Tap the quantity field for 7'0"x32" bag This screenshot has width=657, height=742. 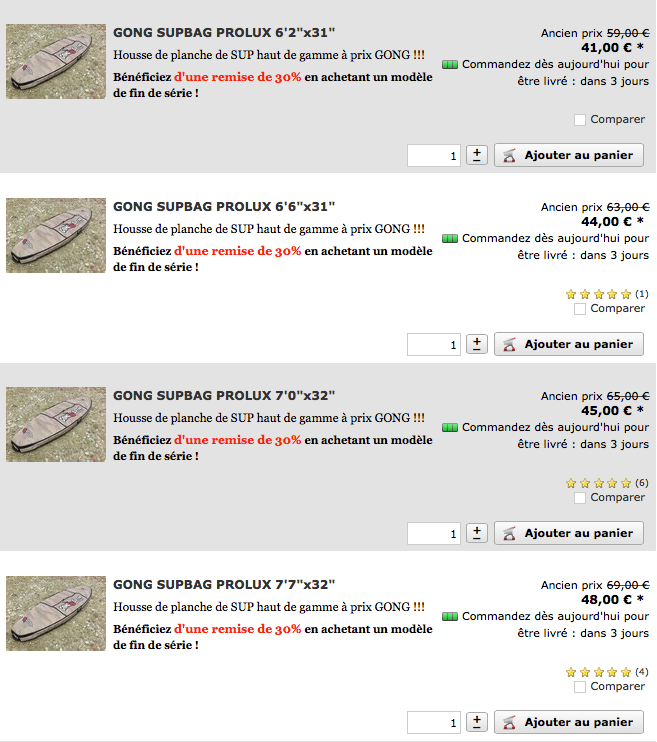[434, 534]
